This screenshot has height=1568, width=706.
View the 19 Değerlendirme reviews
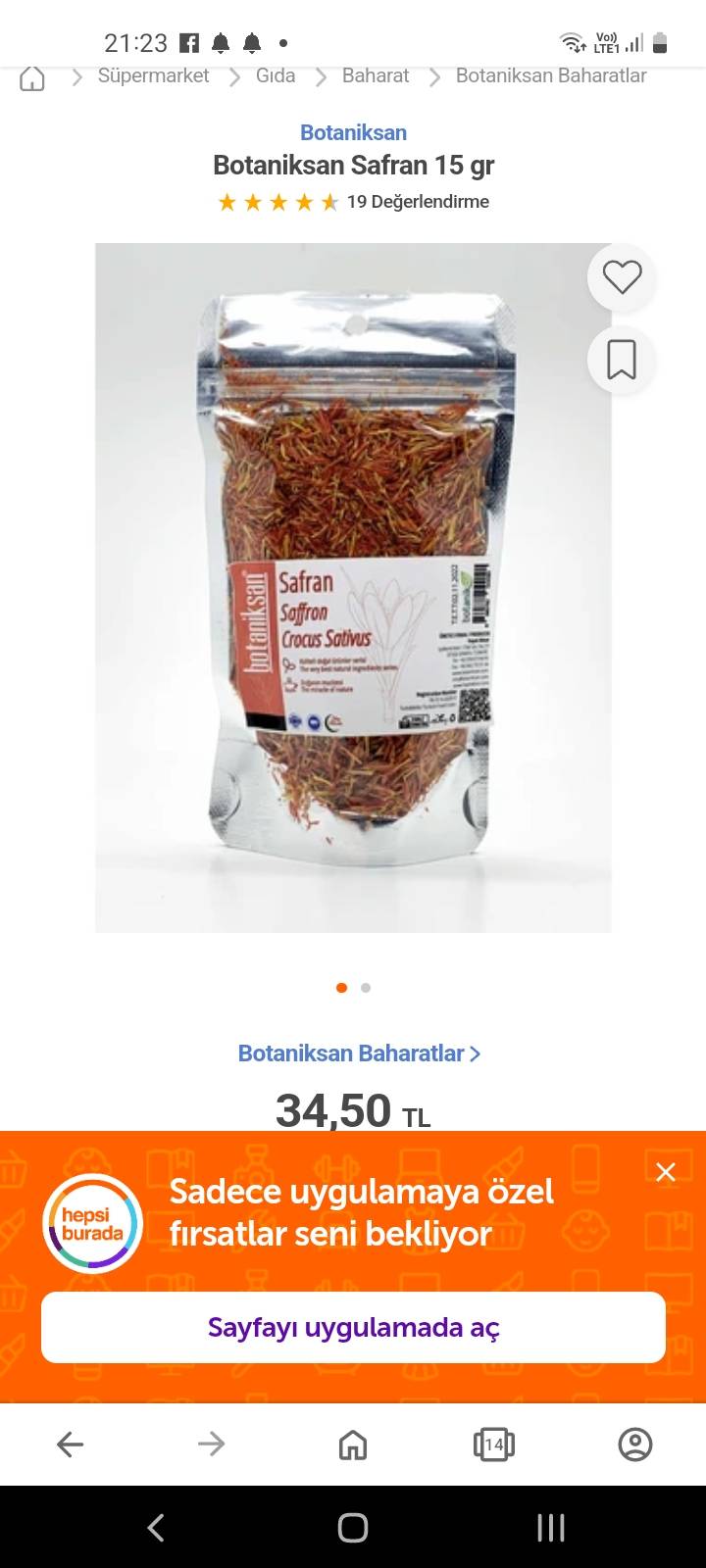click(418, 202)
